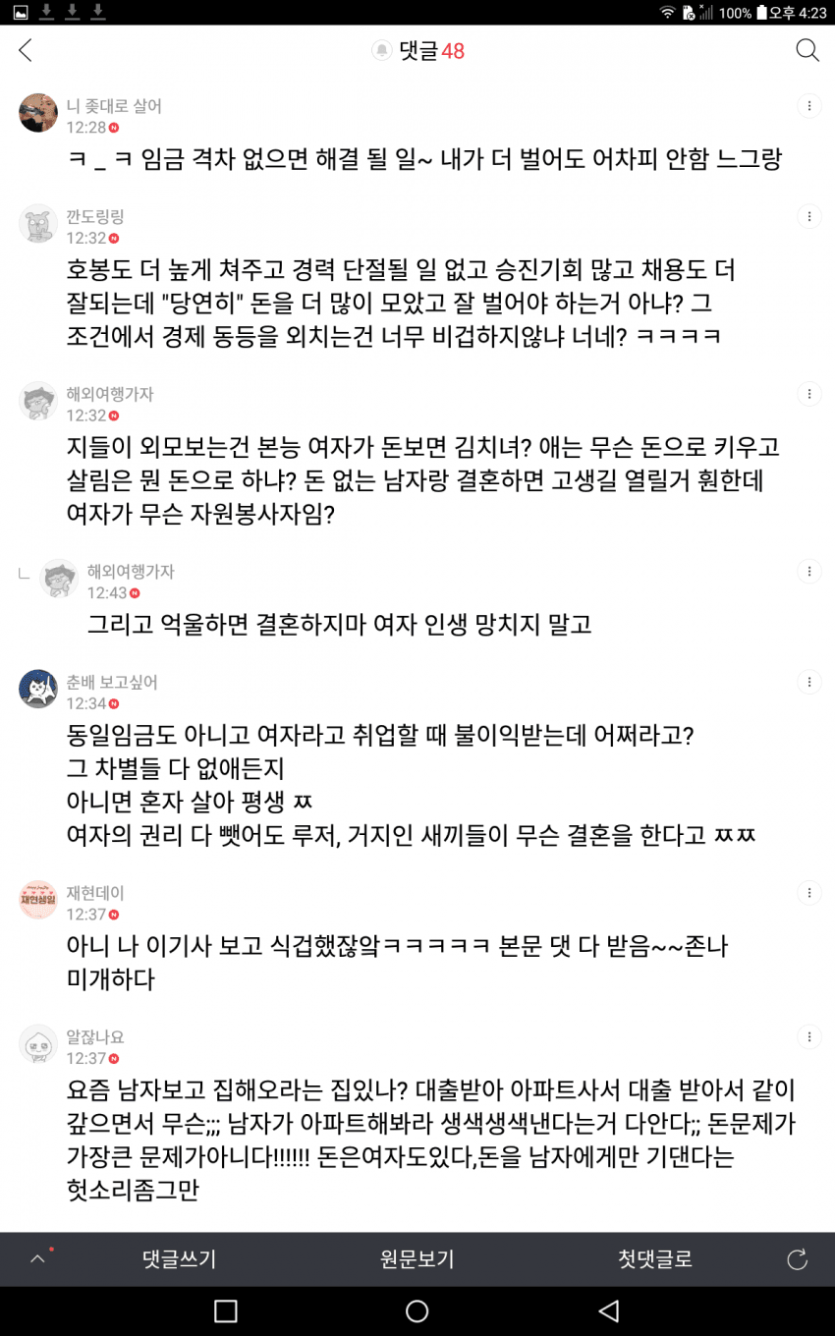
Task: Open overflow menu on 깐도링링's comment
Action: coord(808,217)
